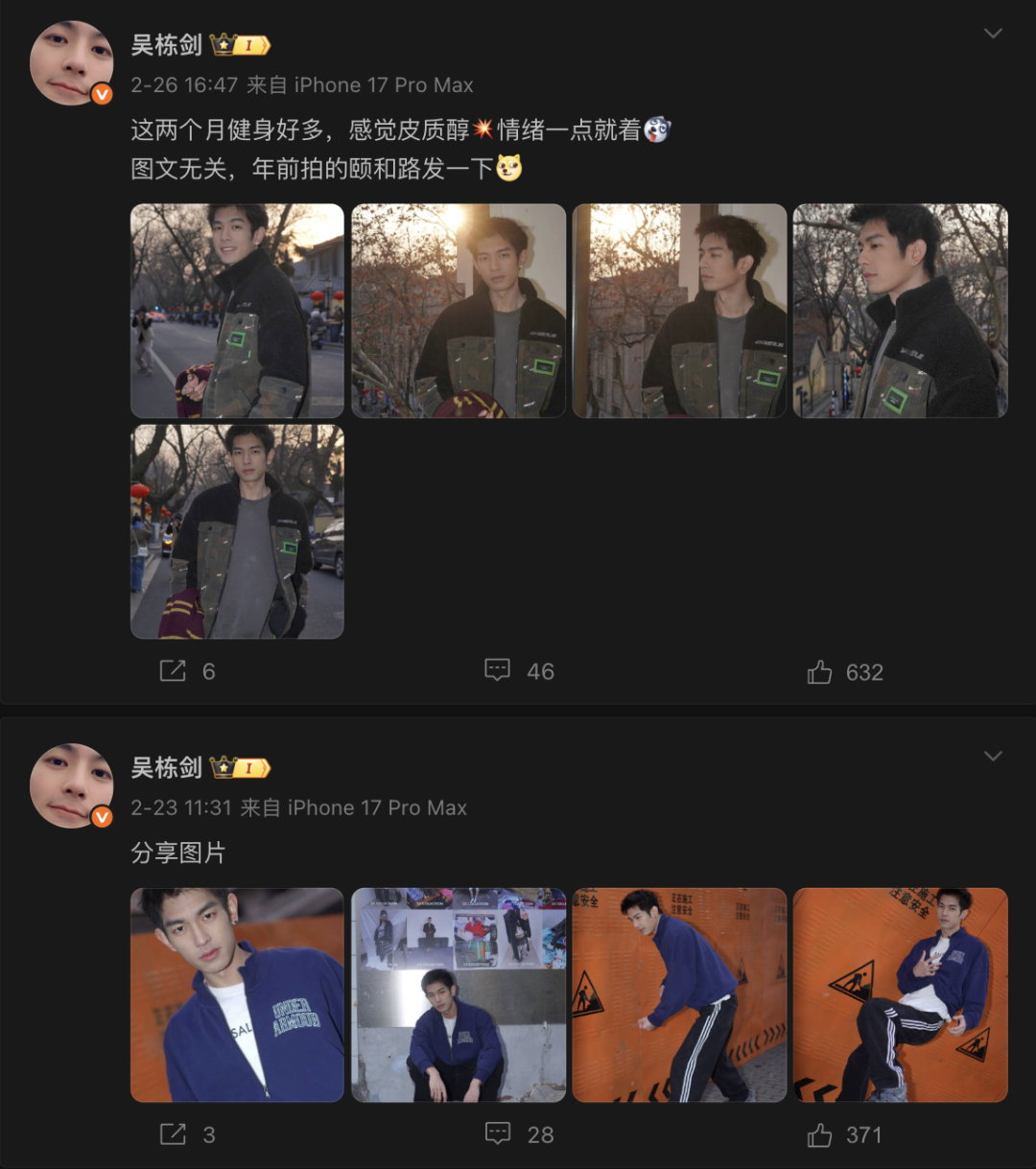Like the 分享图片 post with 371 likes

pyautogui.click(x=820, y=1135)
